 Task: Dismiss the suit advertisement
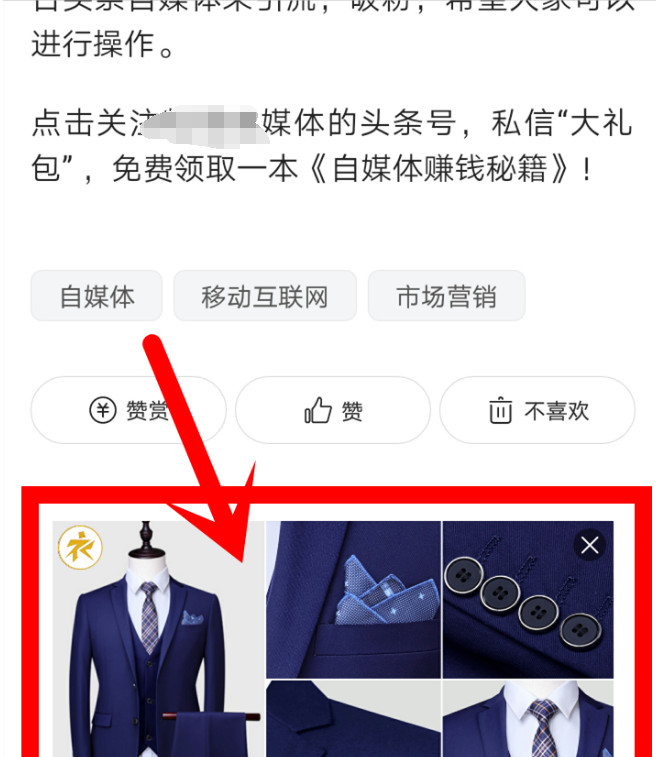pyautogui.click(x=590, y=545)
